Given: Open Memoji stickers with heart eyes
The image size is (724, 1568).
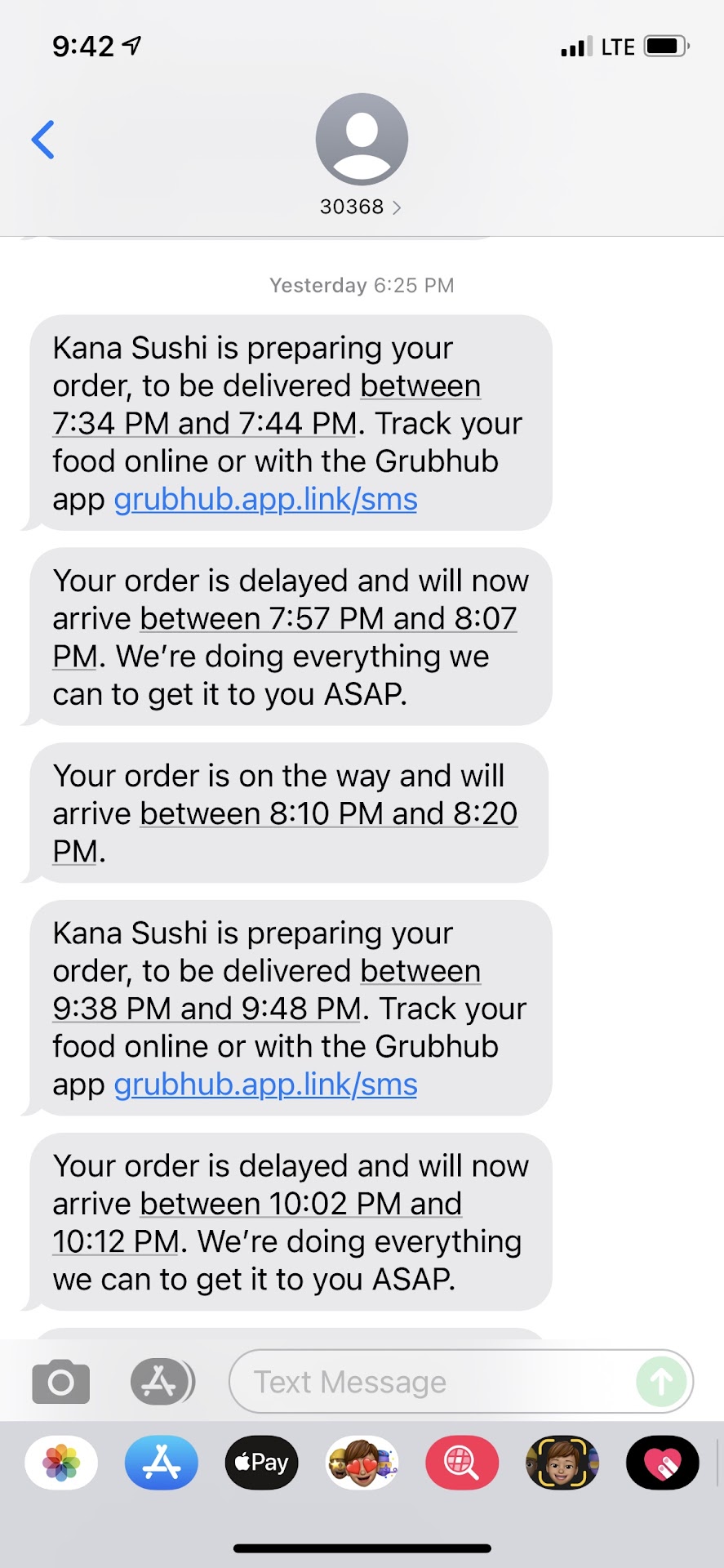Looking at the screenshot, I should [362, 1463].
